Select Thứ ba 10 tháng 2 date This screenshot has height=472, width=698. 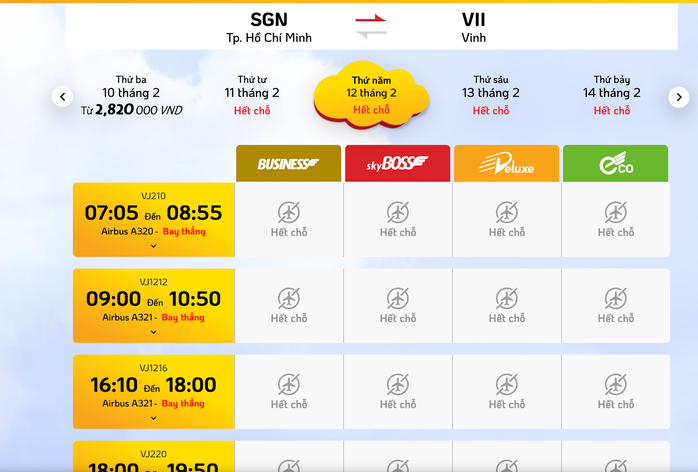tap(131, 95)
